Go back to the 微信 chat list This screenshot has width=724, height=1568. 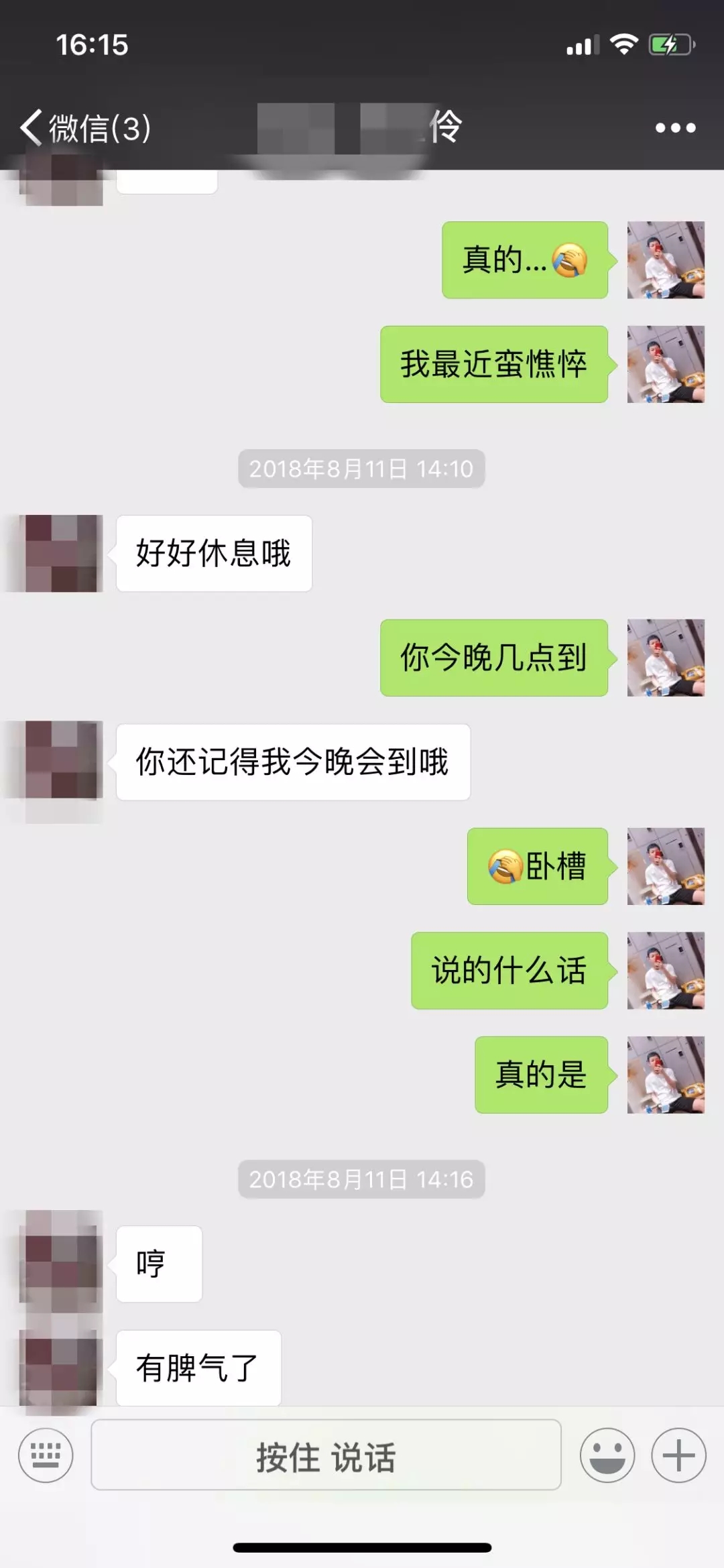click(x=84, y=127)
